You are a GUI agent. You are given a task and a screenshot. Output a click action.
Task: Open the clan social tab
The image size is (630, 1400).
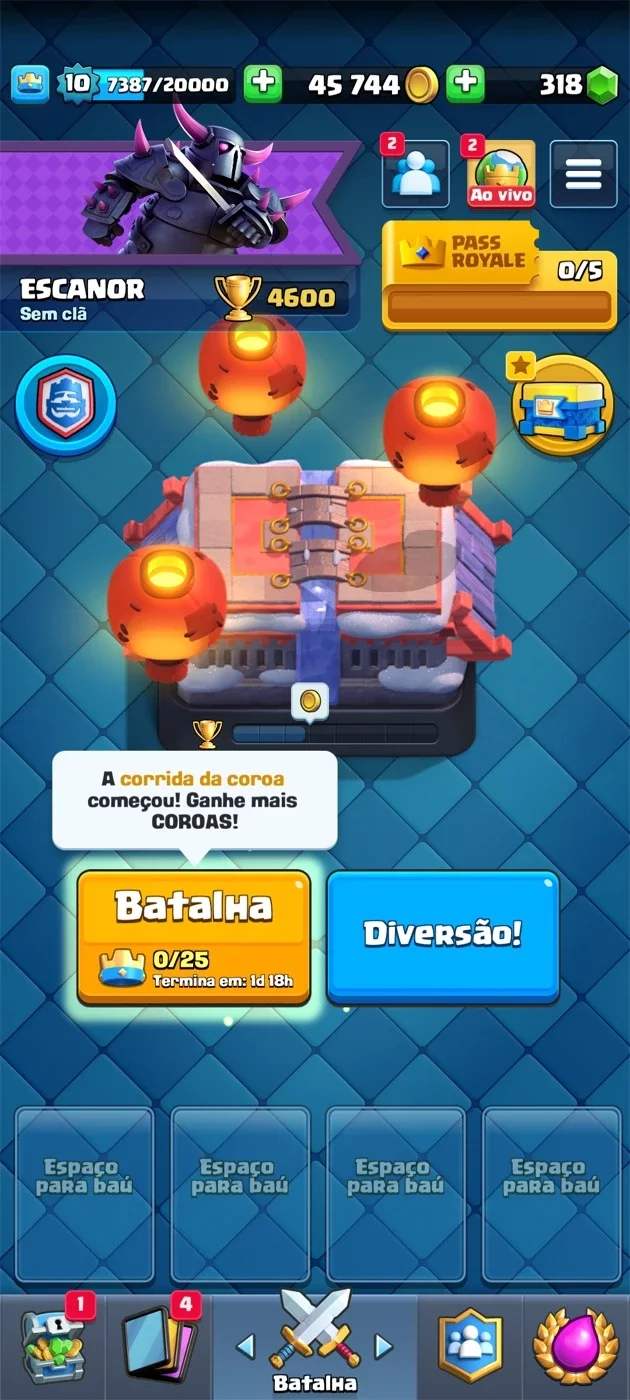point(470,1347)
